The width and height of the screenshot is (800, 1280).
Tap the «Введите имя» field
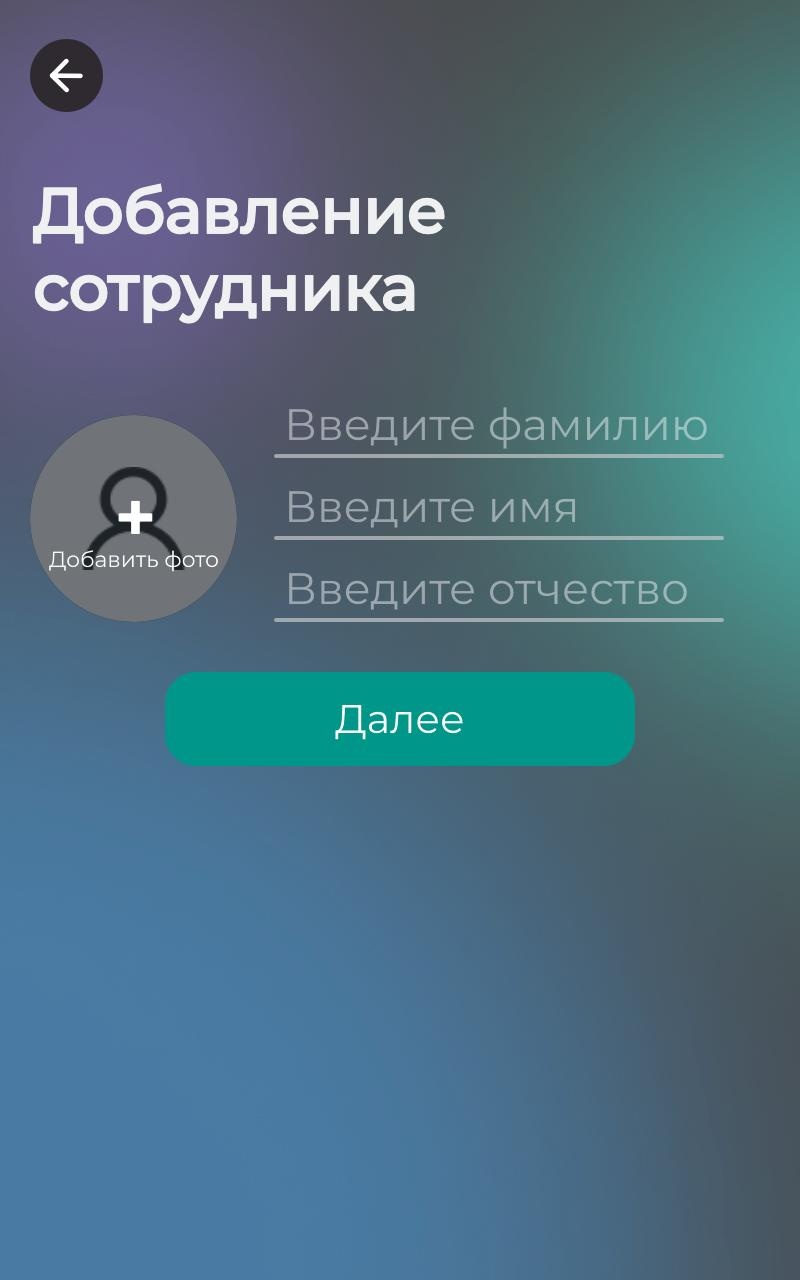click(498, 509)
